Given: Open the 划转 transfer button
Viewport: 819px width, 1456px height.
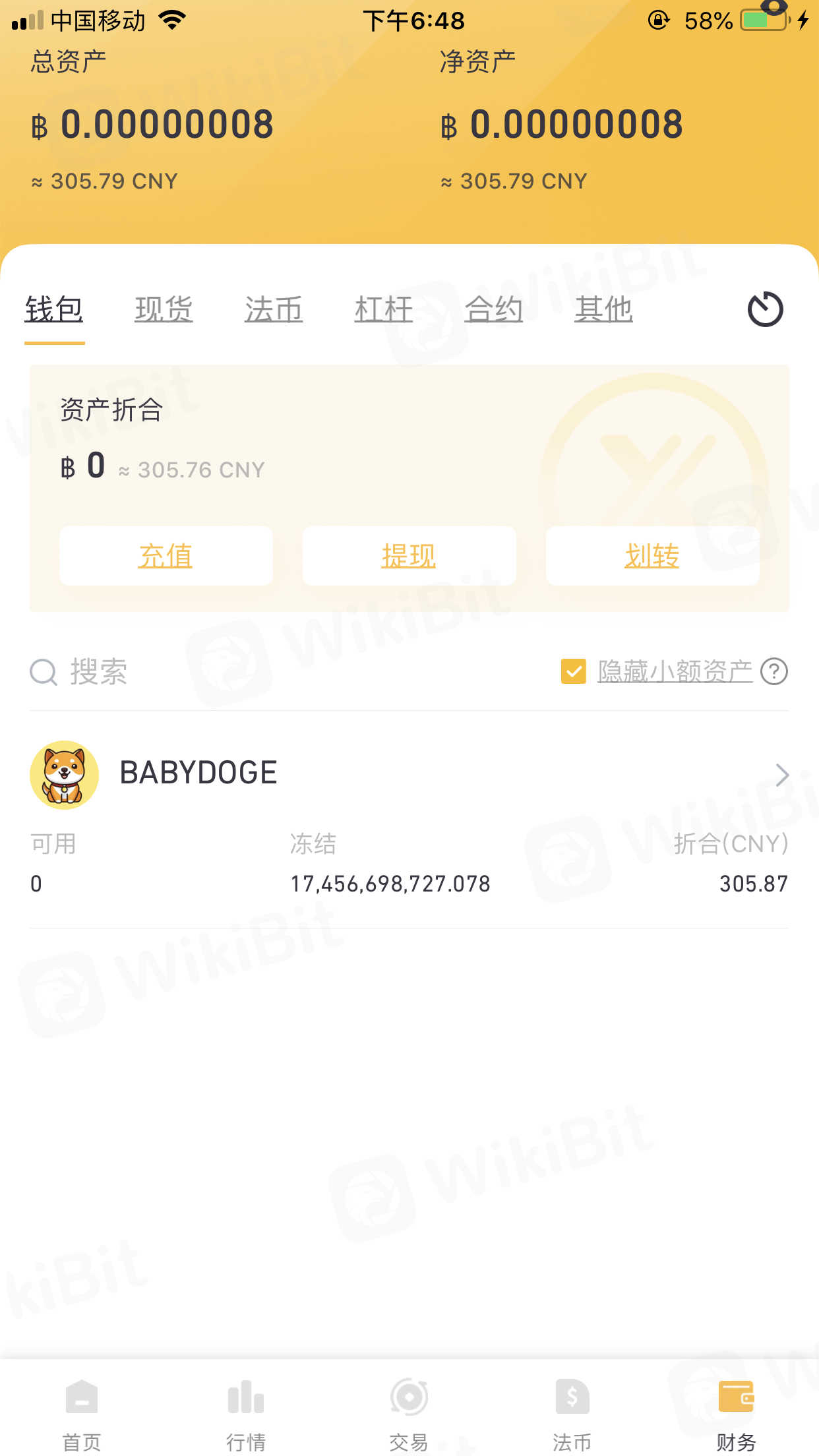Looking at the screenshot, I should [652, 556].
